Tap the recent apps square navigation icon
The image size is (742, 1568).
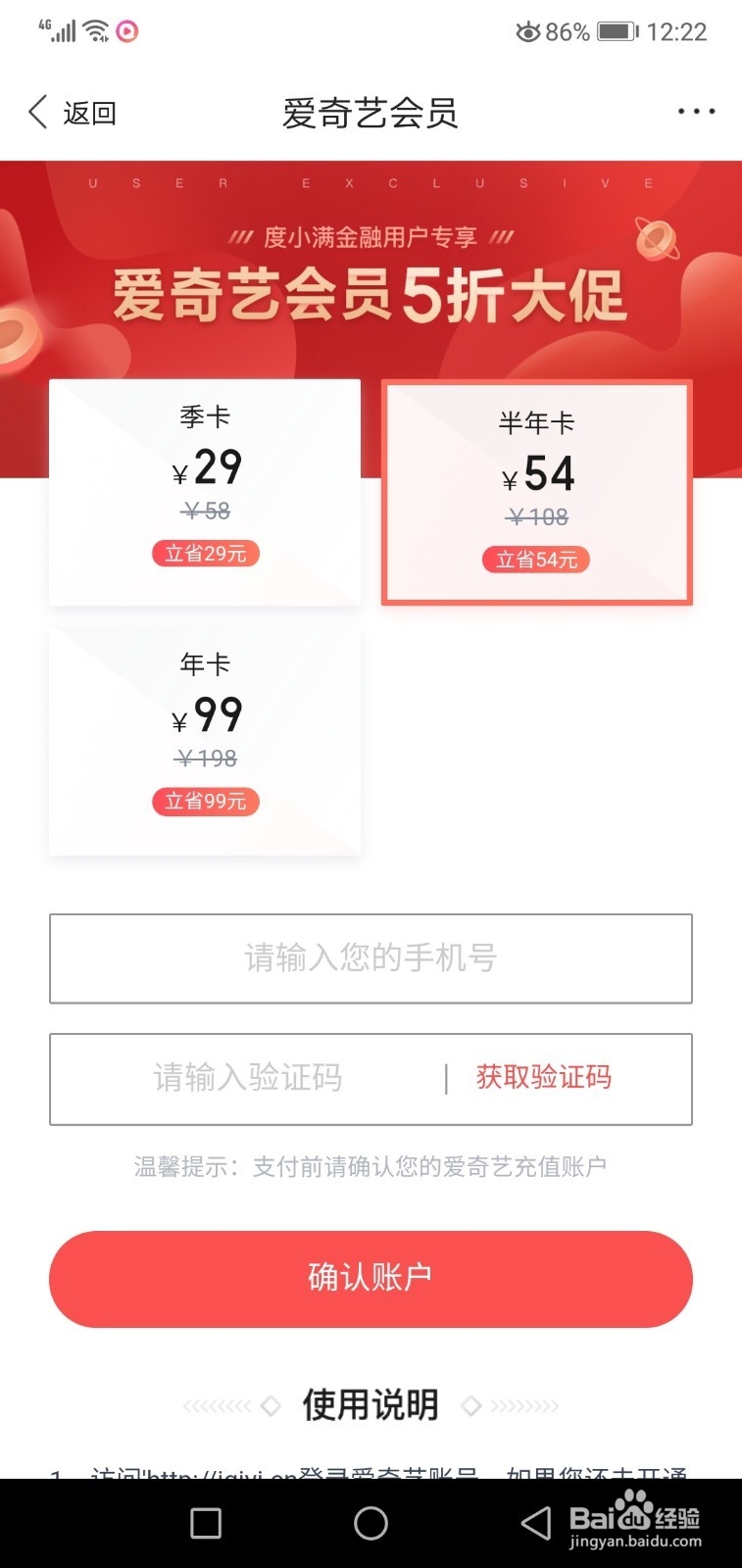[x=206, y=1524]
